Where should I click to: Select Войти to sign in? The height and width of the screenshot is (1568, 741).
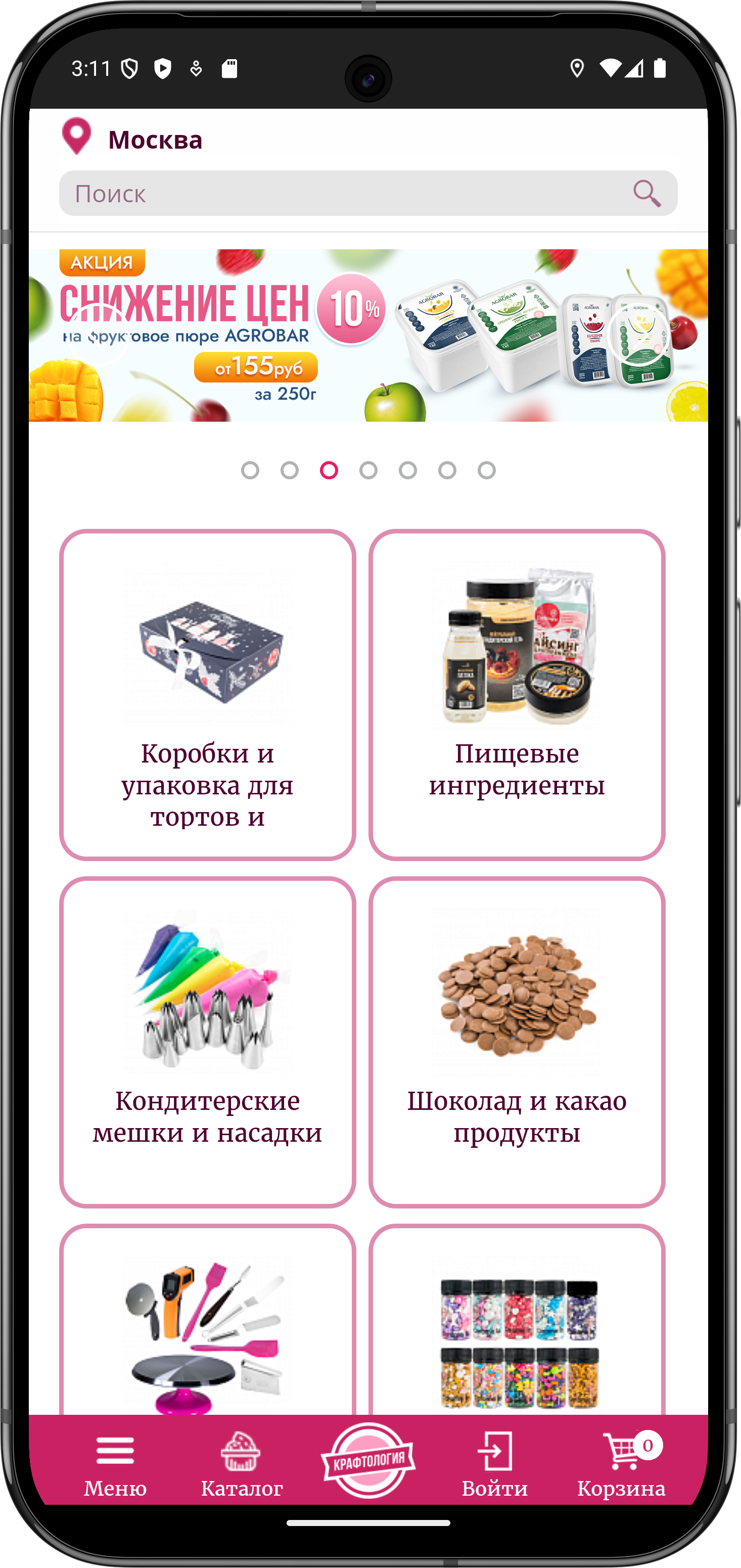495,1464
